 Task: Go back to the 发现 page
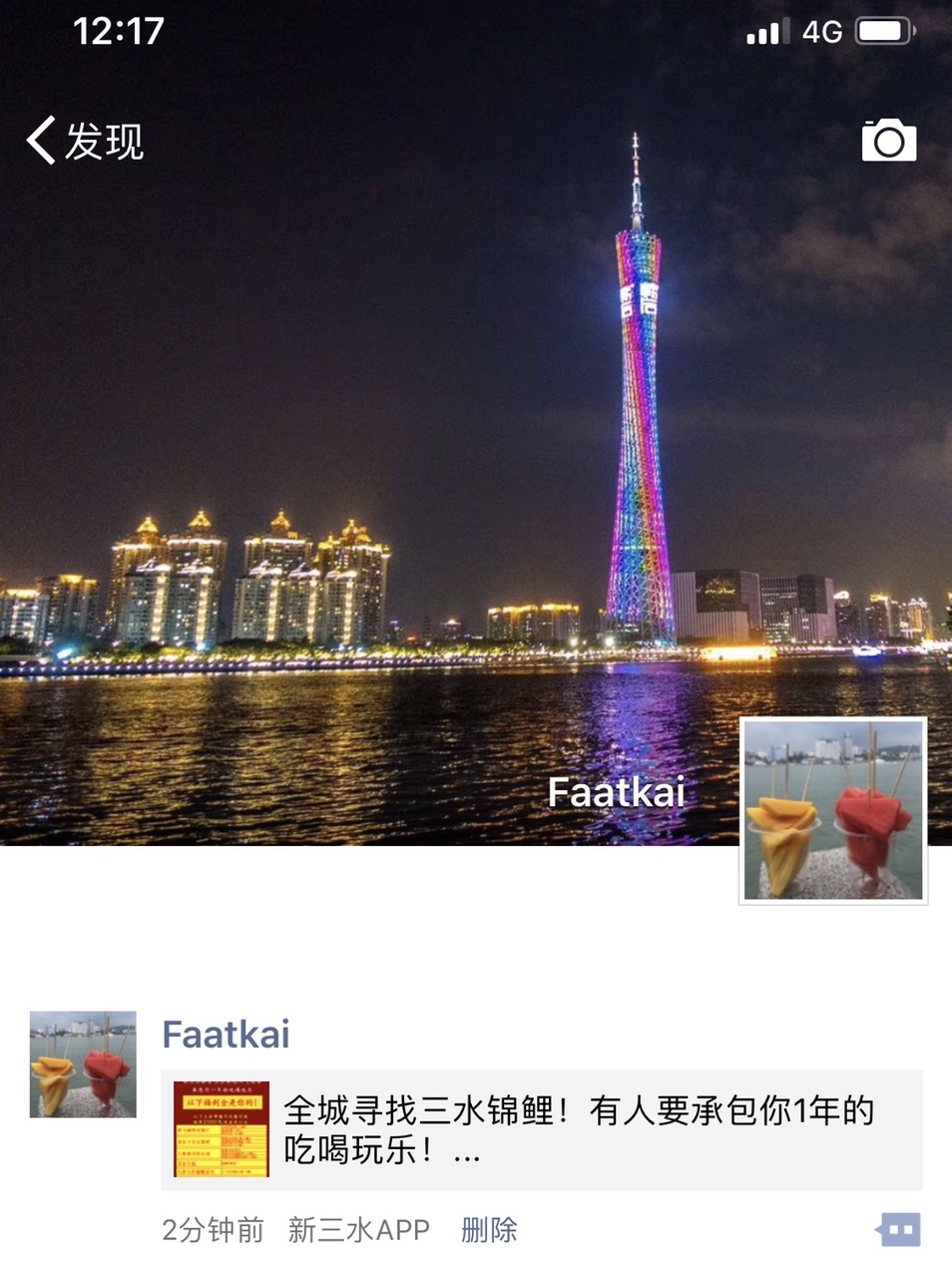[x=85, y=141]
